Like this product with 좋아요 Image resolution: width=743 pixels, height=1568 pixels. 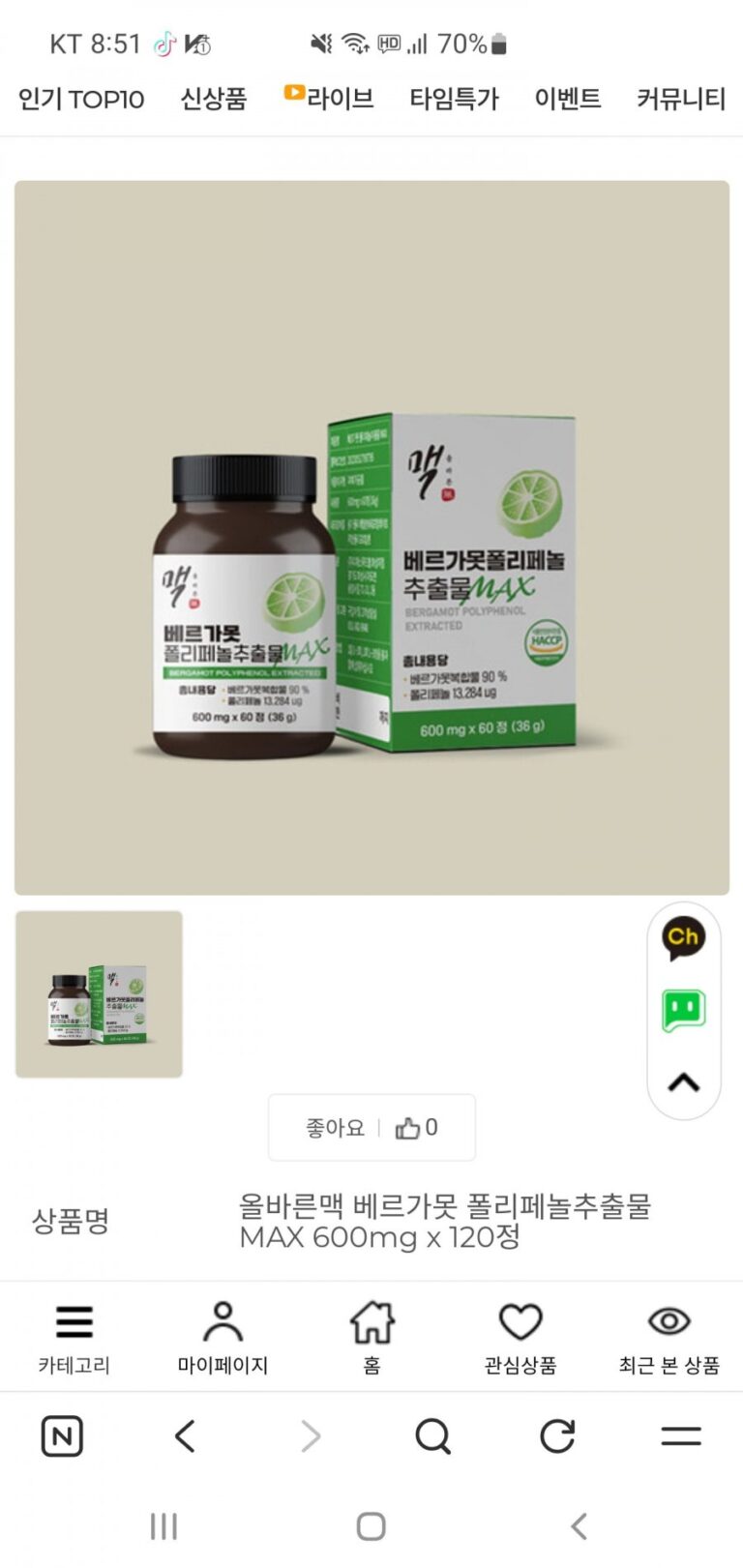tap(371, 1128)
